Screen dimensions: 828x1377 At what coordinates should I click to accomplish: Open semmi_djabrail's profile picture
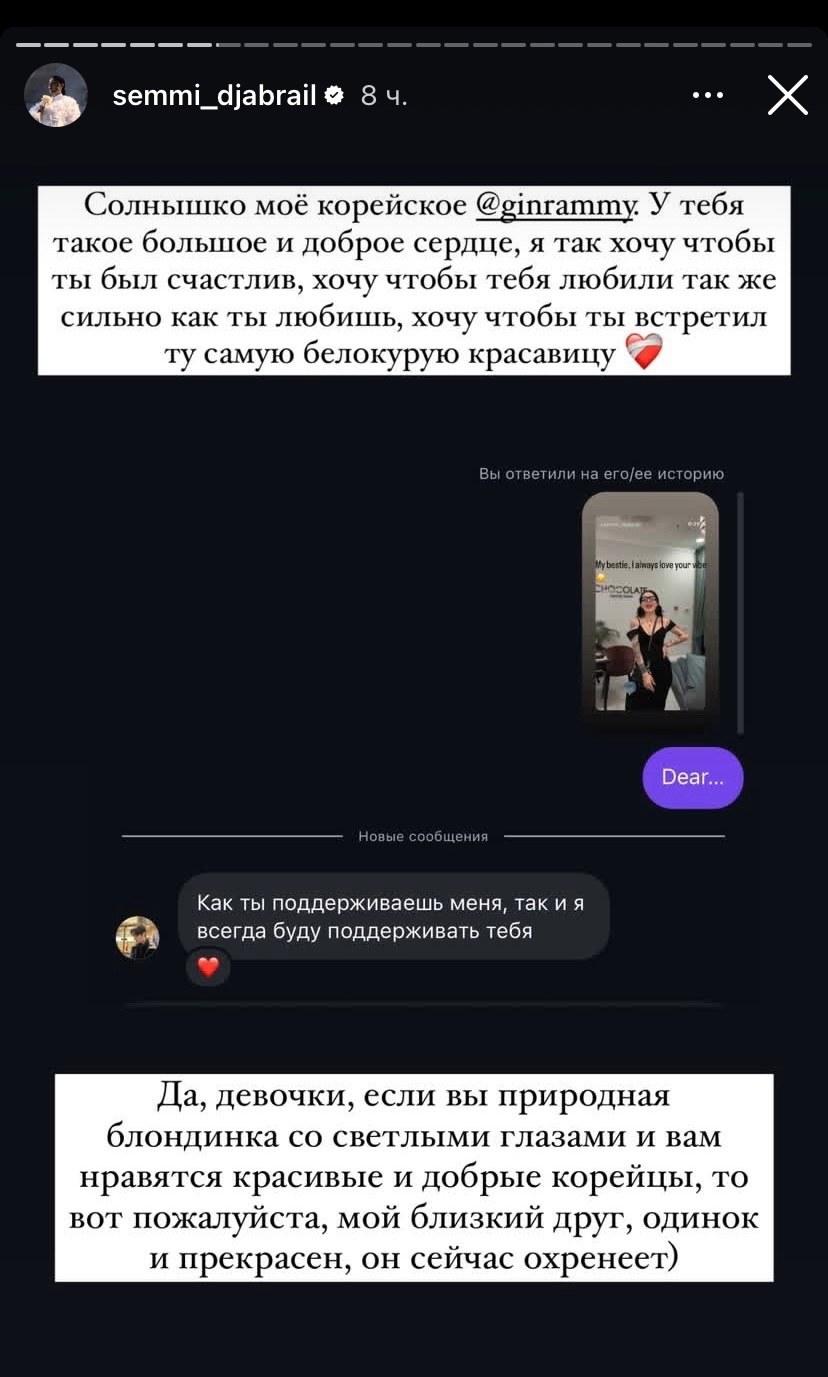coord(55,95)
